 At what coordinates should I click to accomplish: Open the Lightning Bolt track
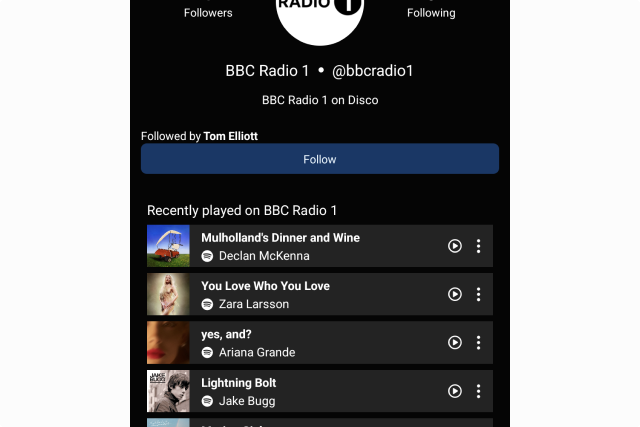[238, 383]
